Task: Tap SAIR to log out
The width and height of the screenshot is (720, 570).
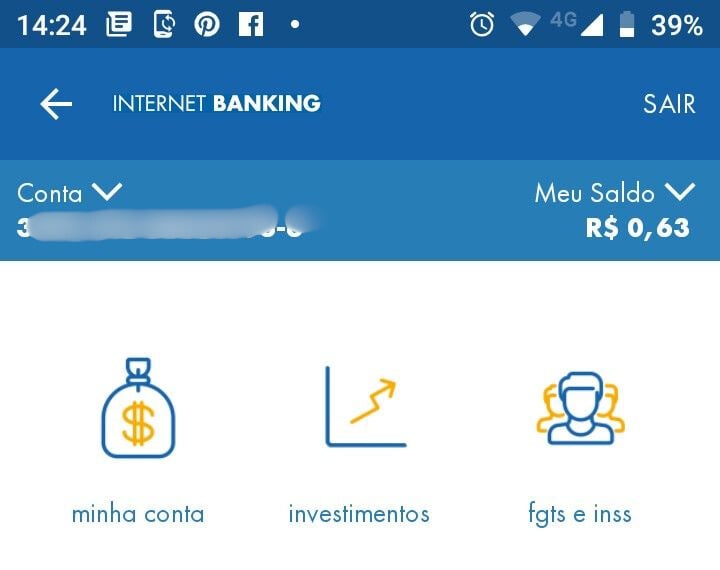Action: (669, 104)
